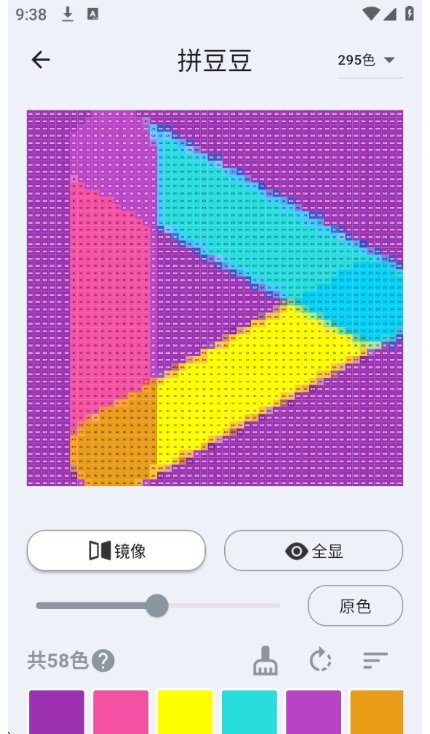
Task: Go back using the arrow icon
Action: tap(41, 60)
